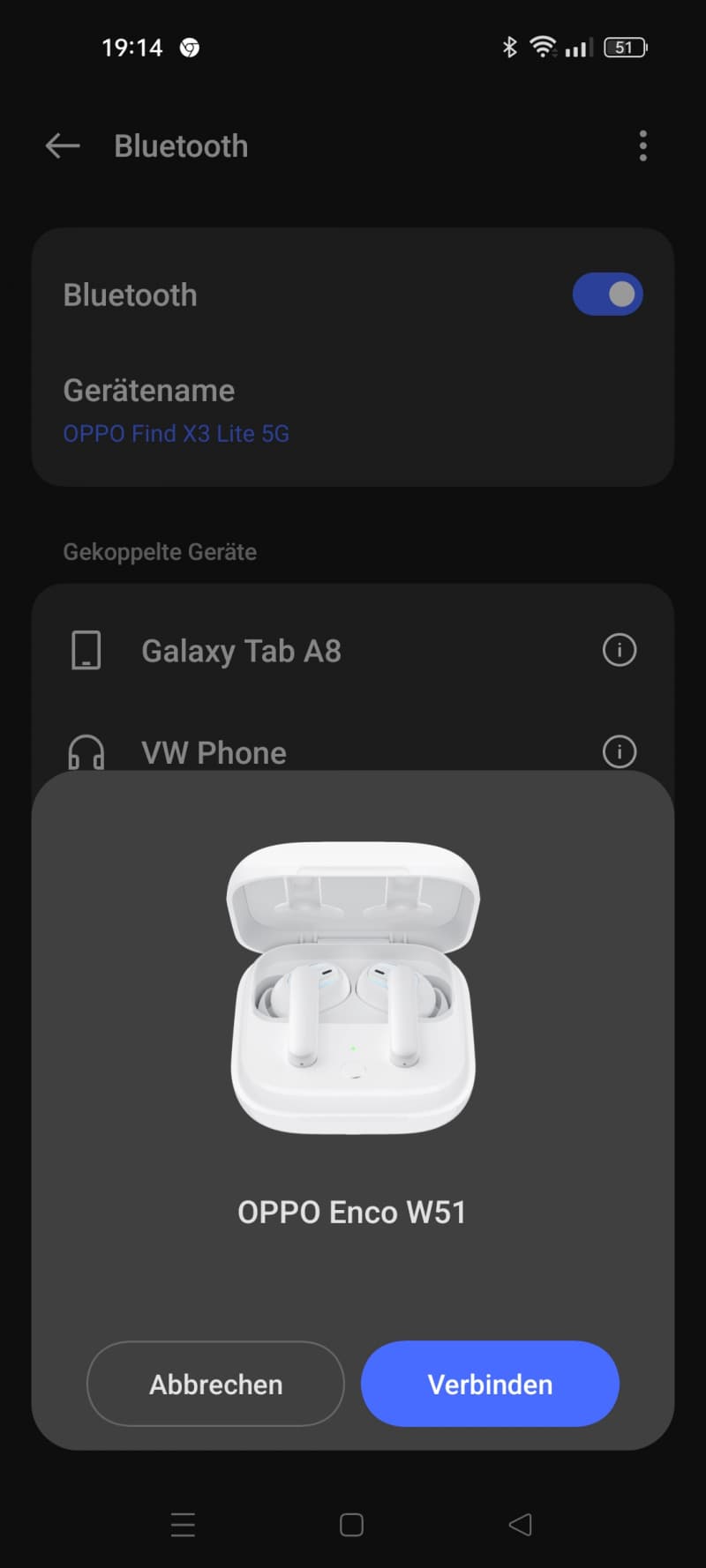Open the three-dot overflow menu
The height and width of the screenshot is (1568, 706).
643,146
